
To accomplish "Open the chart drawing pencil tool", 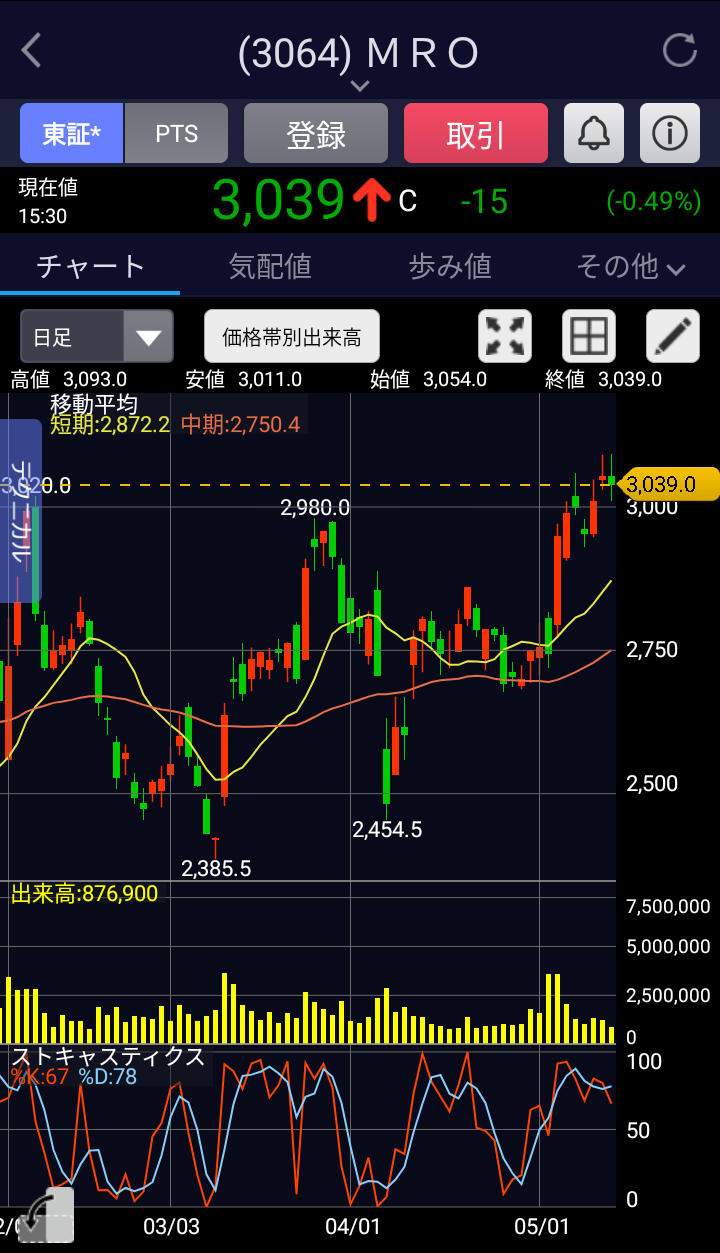I will (x=673, y=336).
